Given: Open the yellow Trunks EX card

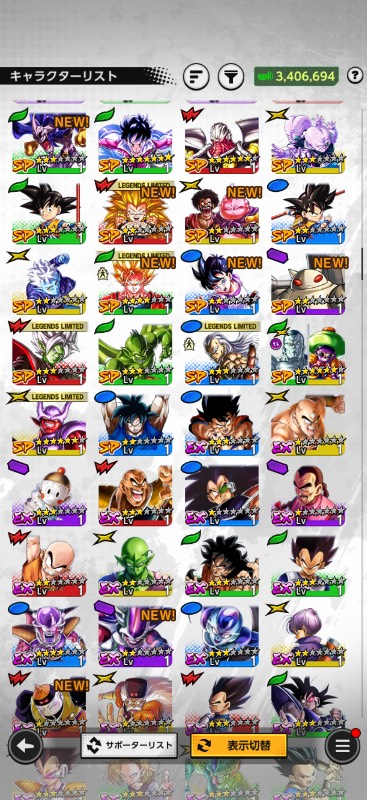Looking at the screenshot, I should [x=308, y=635].
